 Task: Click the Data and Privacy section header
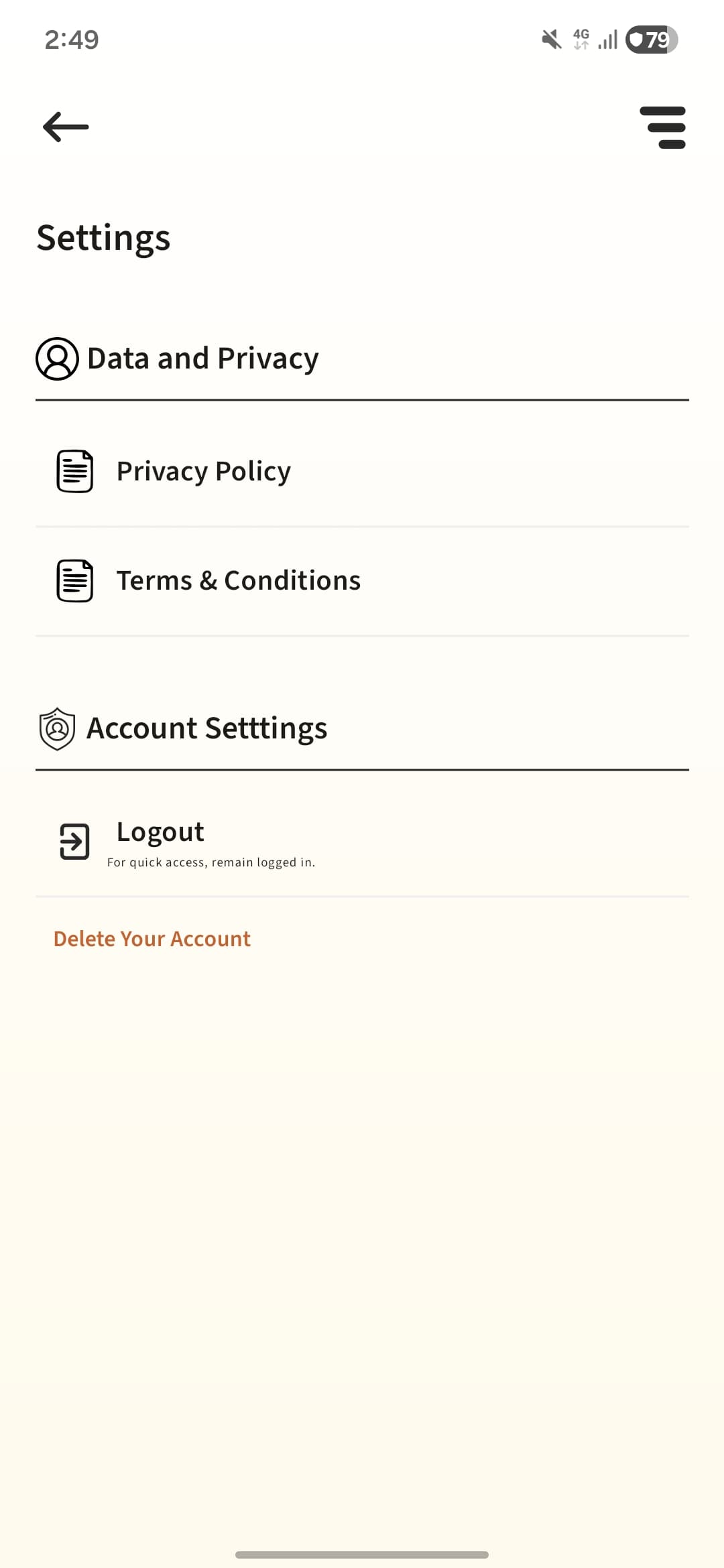[201, 358]
